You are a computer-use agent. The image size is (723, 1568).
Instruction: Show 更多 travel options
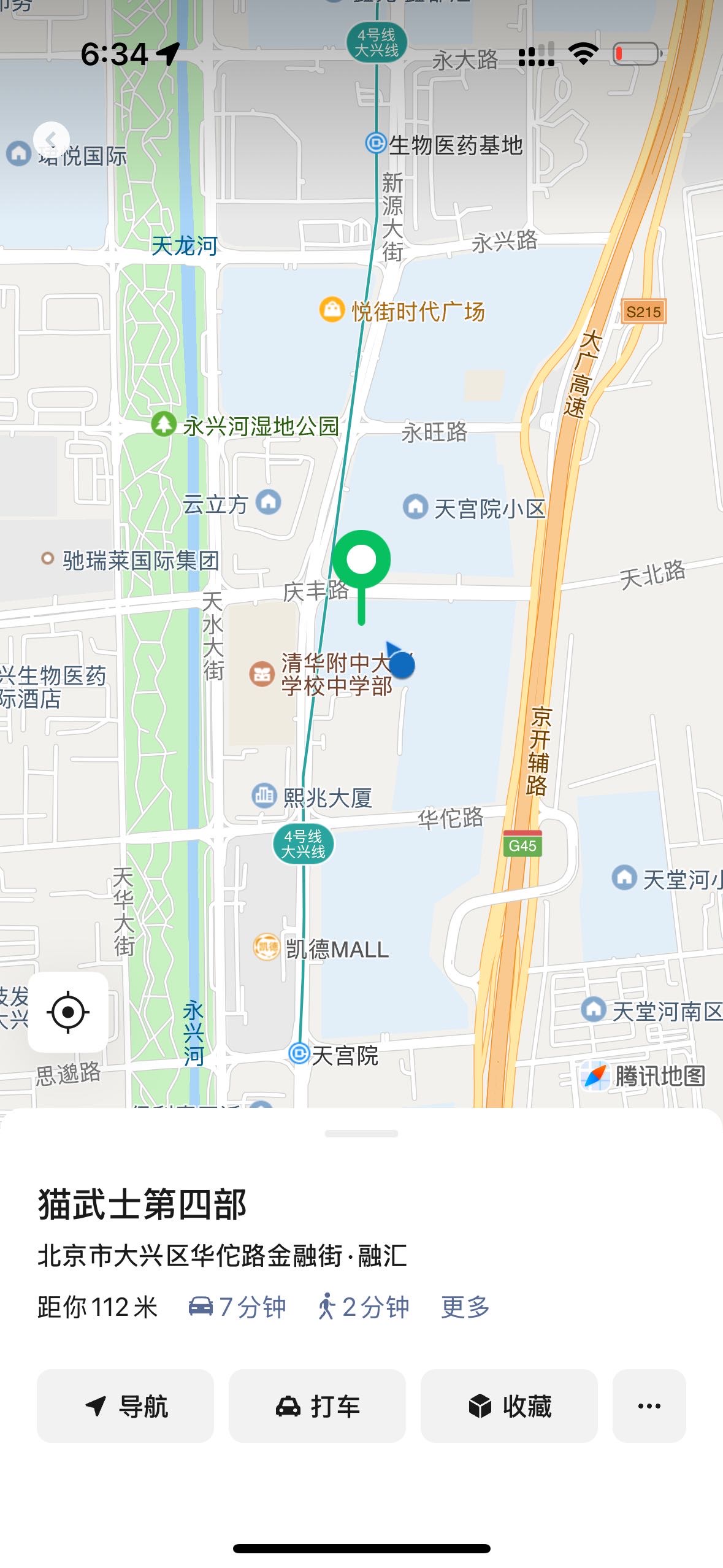click(x=465, y=1307)
